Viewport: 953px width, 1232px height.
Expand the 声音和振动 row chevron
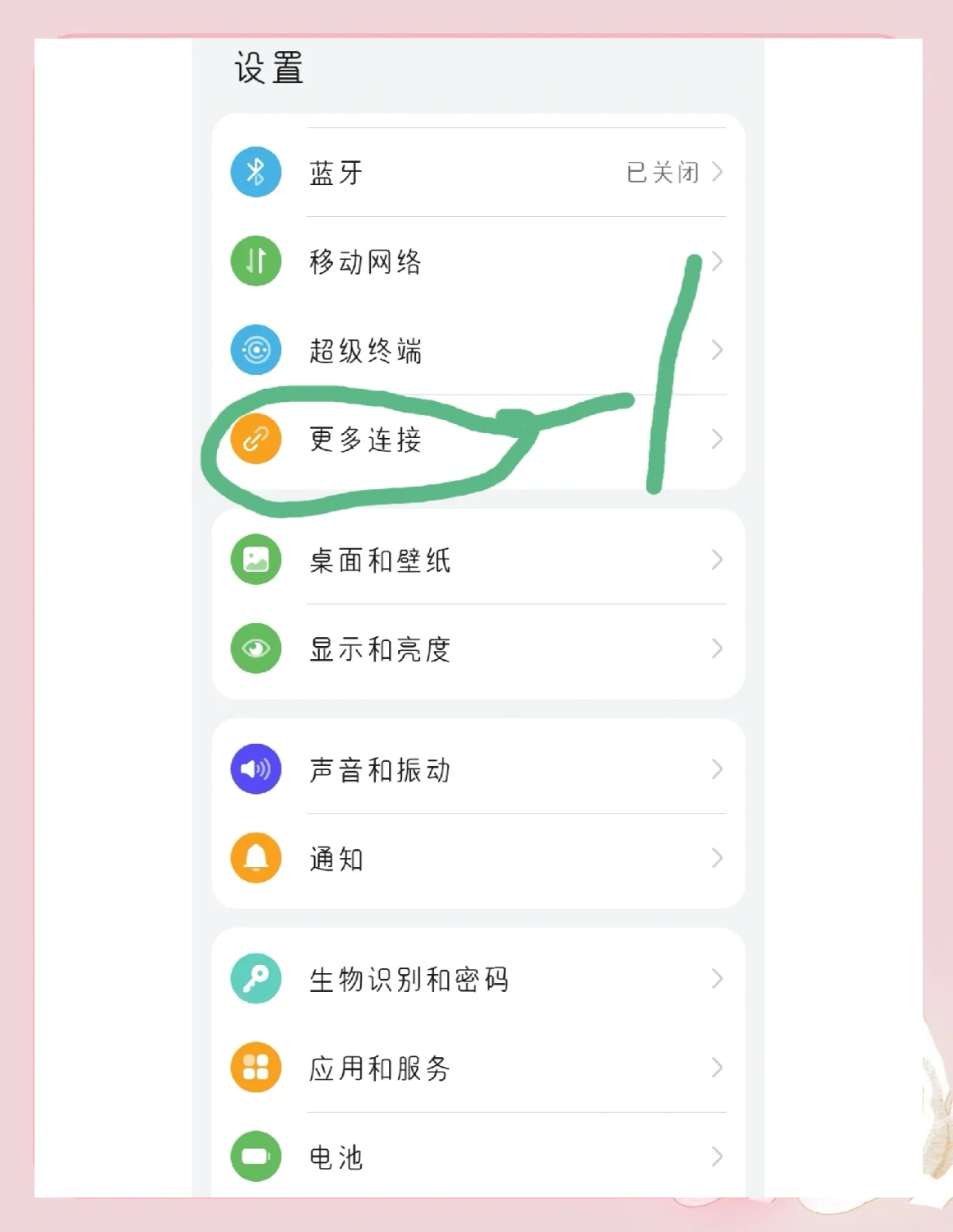pos(717,769)
